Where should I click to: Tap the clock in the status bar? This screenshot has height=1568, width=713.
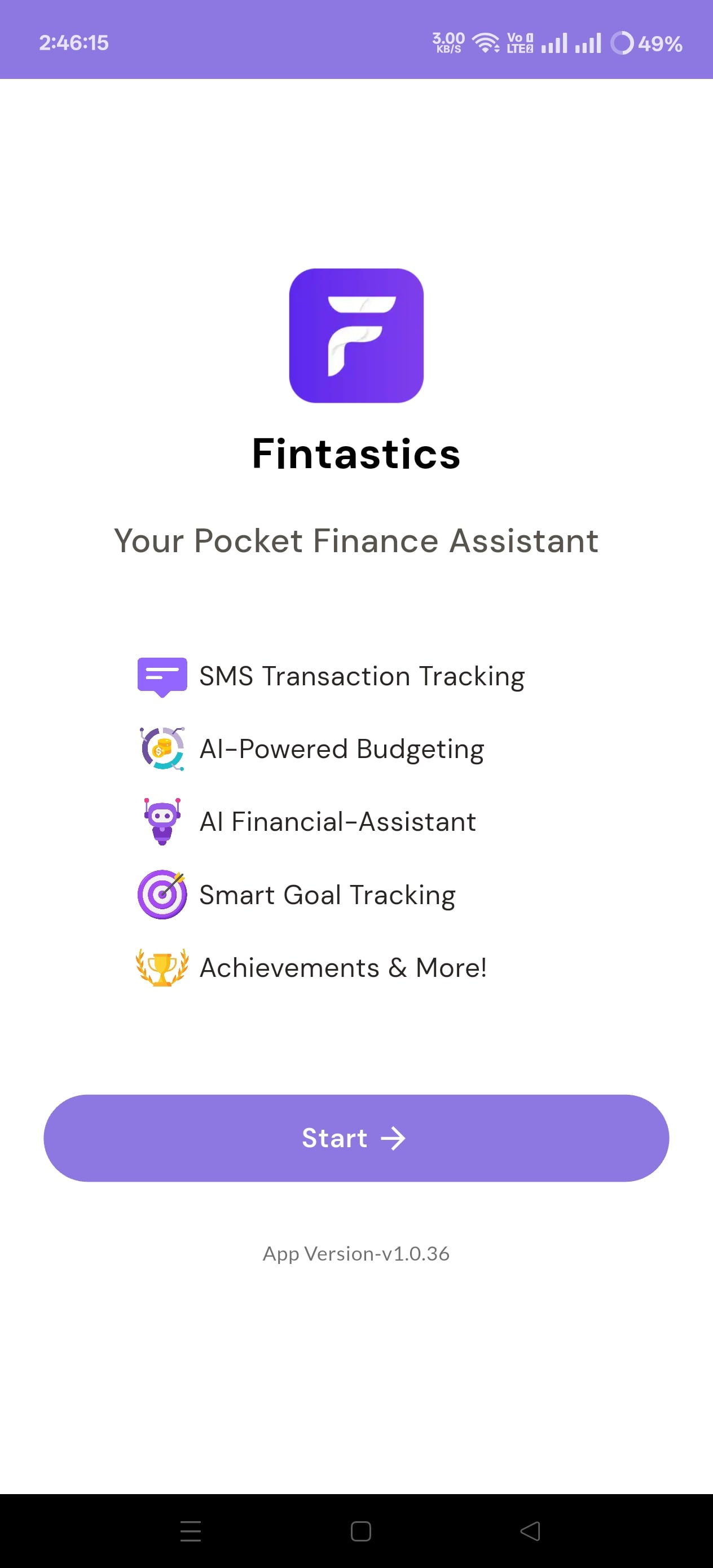(x=74, y=43)
